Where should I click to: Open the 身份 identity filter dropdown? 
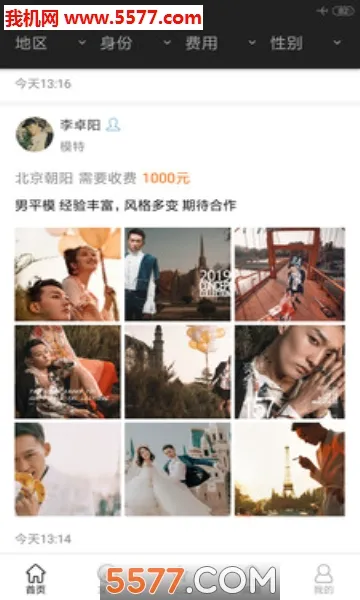point(135,43)
